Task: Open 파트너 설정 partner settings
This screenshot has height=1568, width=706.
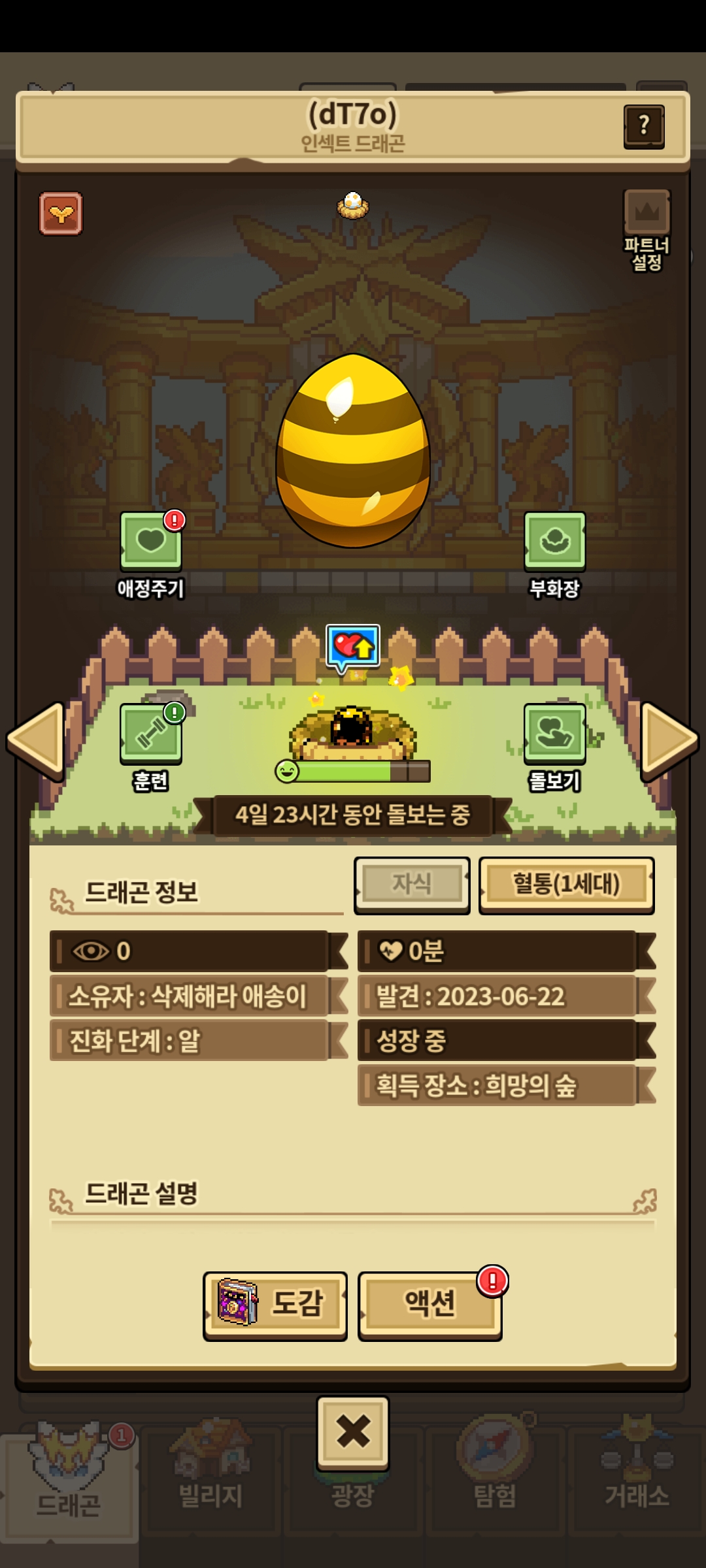Action: click(x=647, y=229)
